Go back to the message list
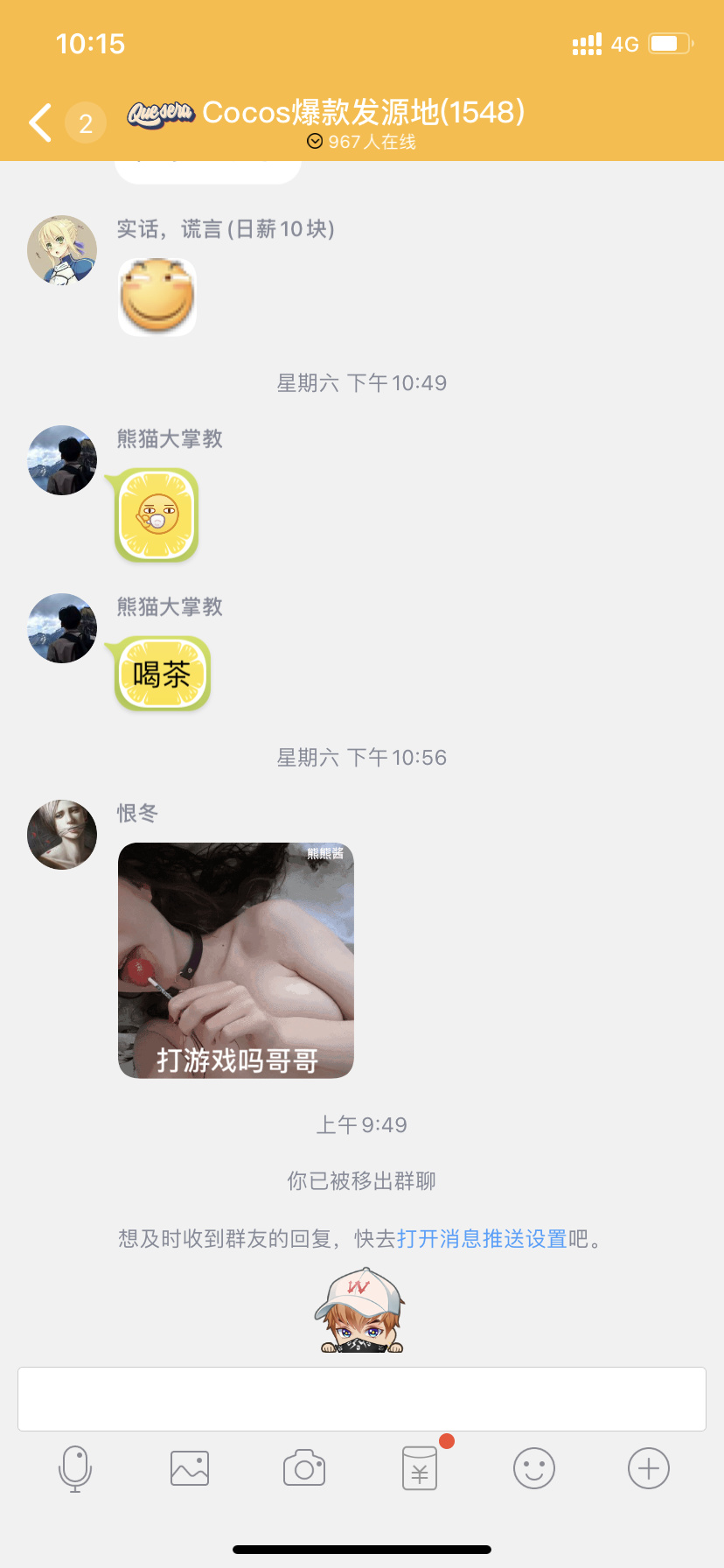 [40, 122]
